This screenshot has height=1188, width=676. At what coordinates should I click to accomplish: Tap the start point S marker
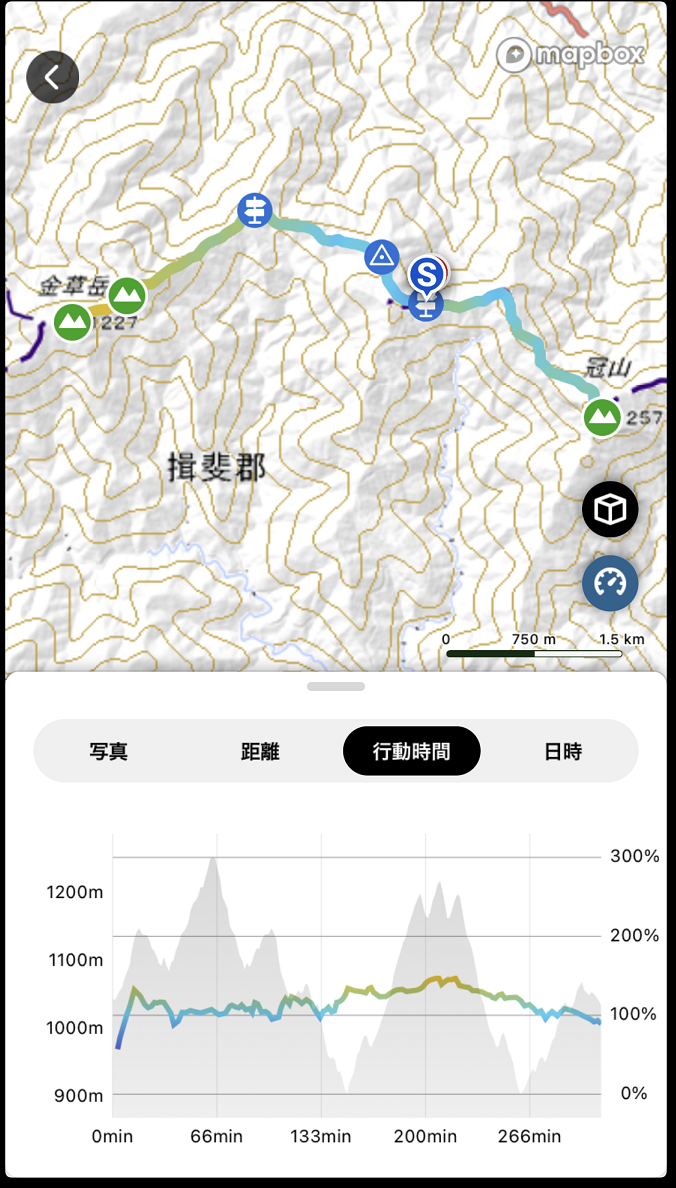428,273
